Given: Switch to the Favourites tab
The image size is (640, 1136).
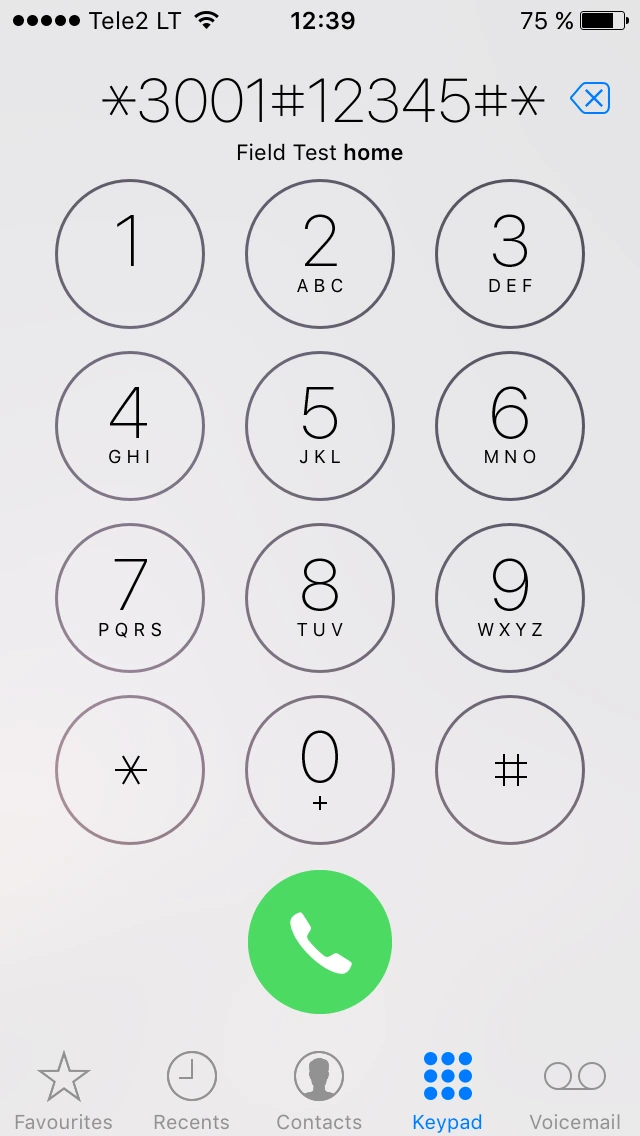Looking at the screenshot, I should pos(64,1090).
